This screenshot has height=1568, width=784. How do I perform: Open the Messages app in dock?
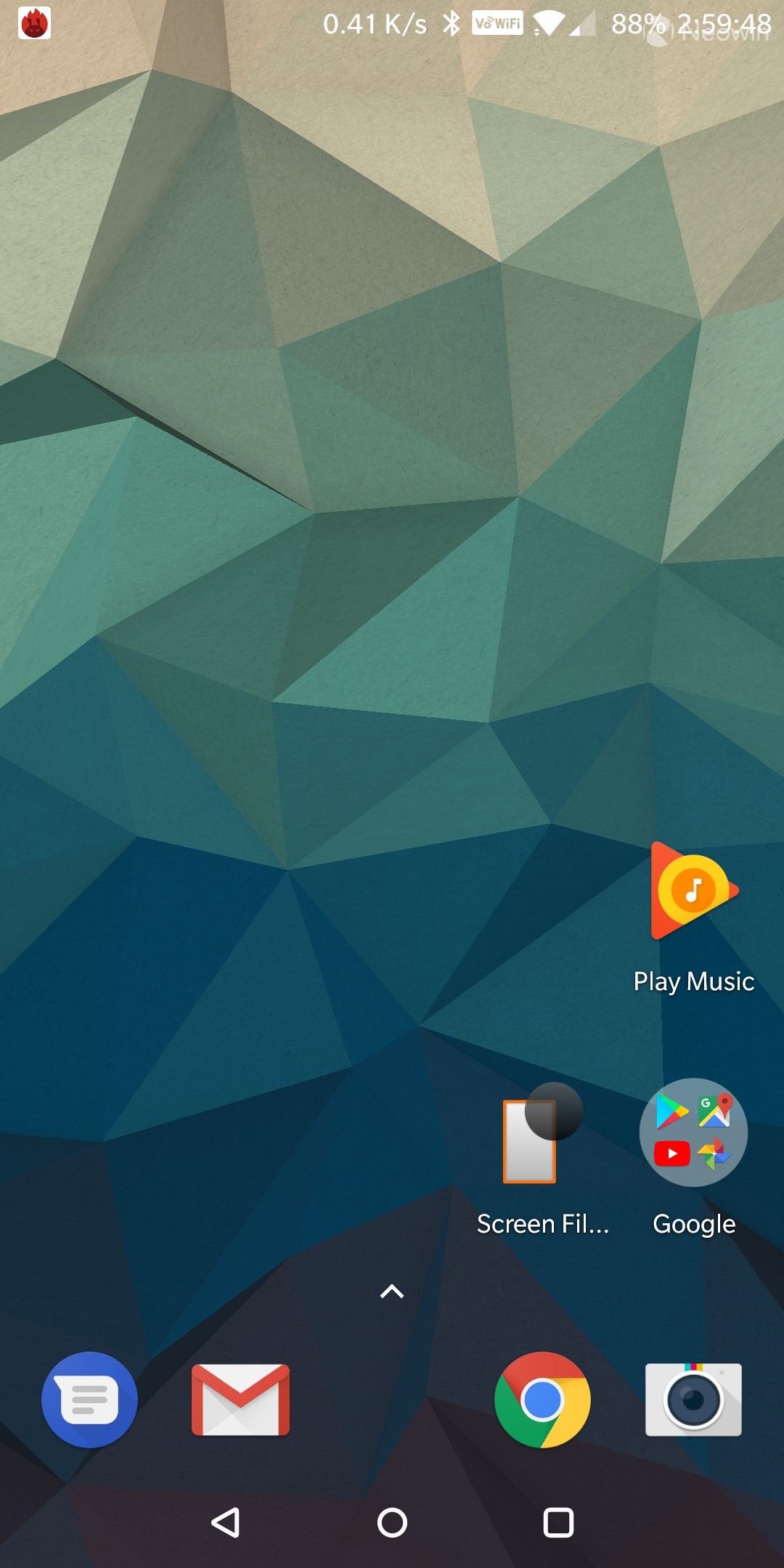click(x=89, y=1400)
